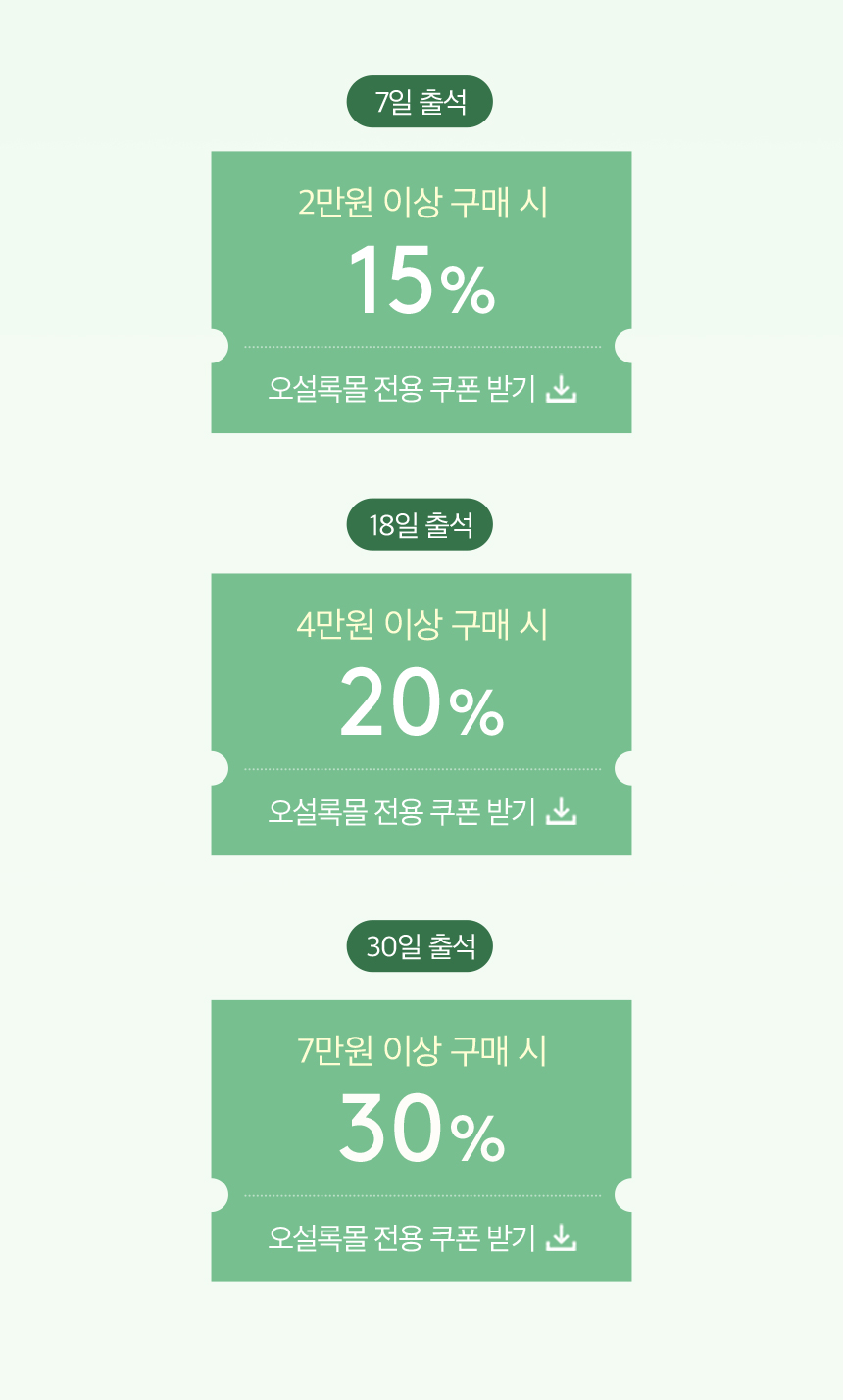
Task: Get the 20% coupon for 18일 출석
Action: click(x=421, y=811)
